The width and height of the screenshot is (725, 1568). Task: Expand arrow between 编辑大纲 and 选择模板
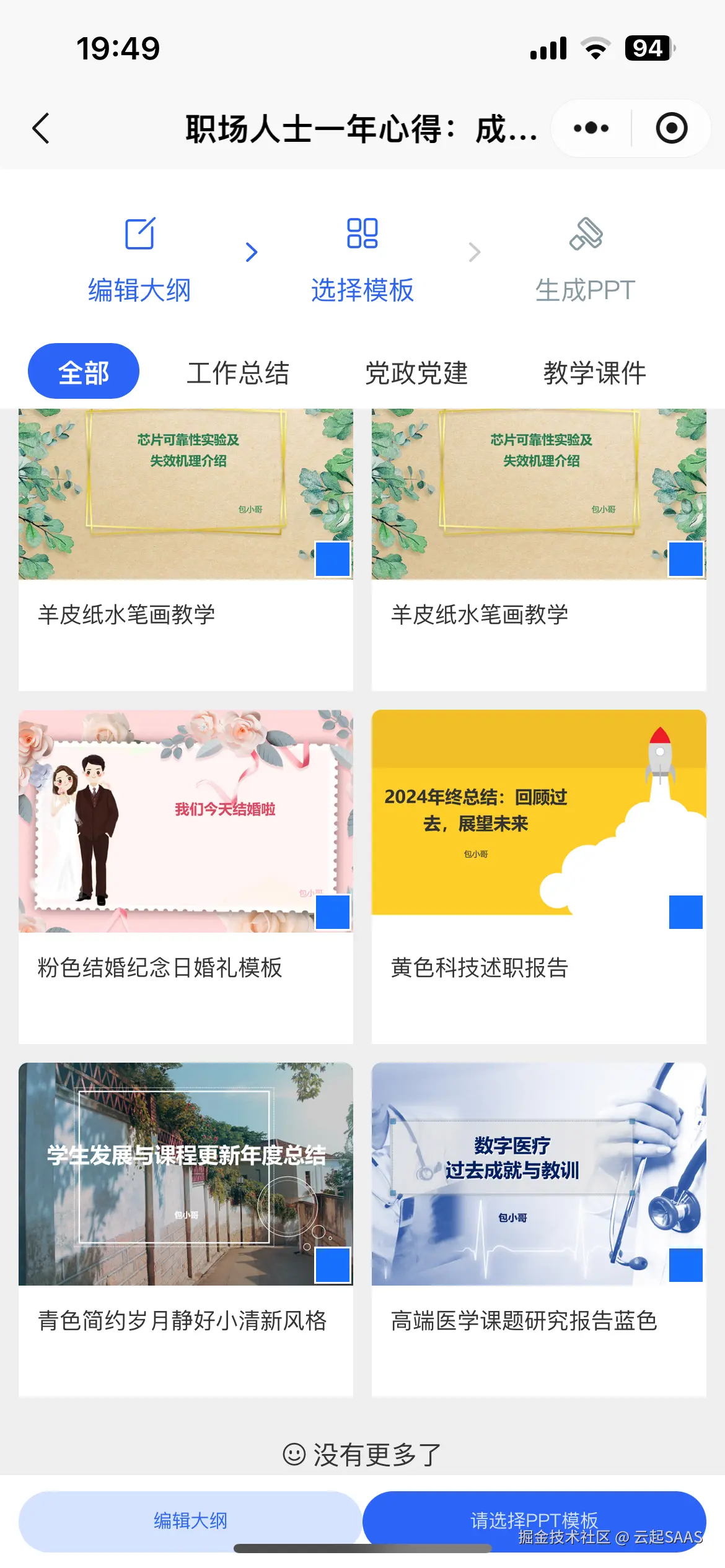(x=252, y=252)
